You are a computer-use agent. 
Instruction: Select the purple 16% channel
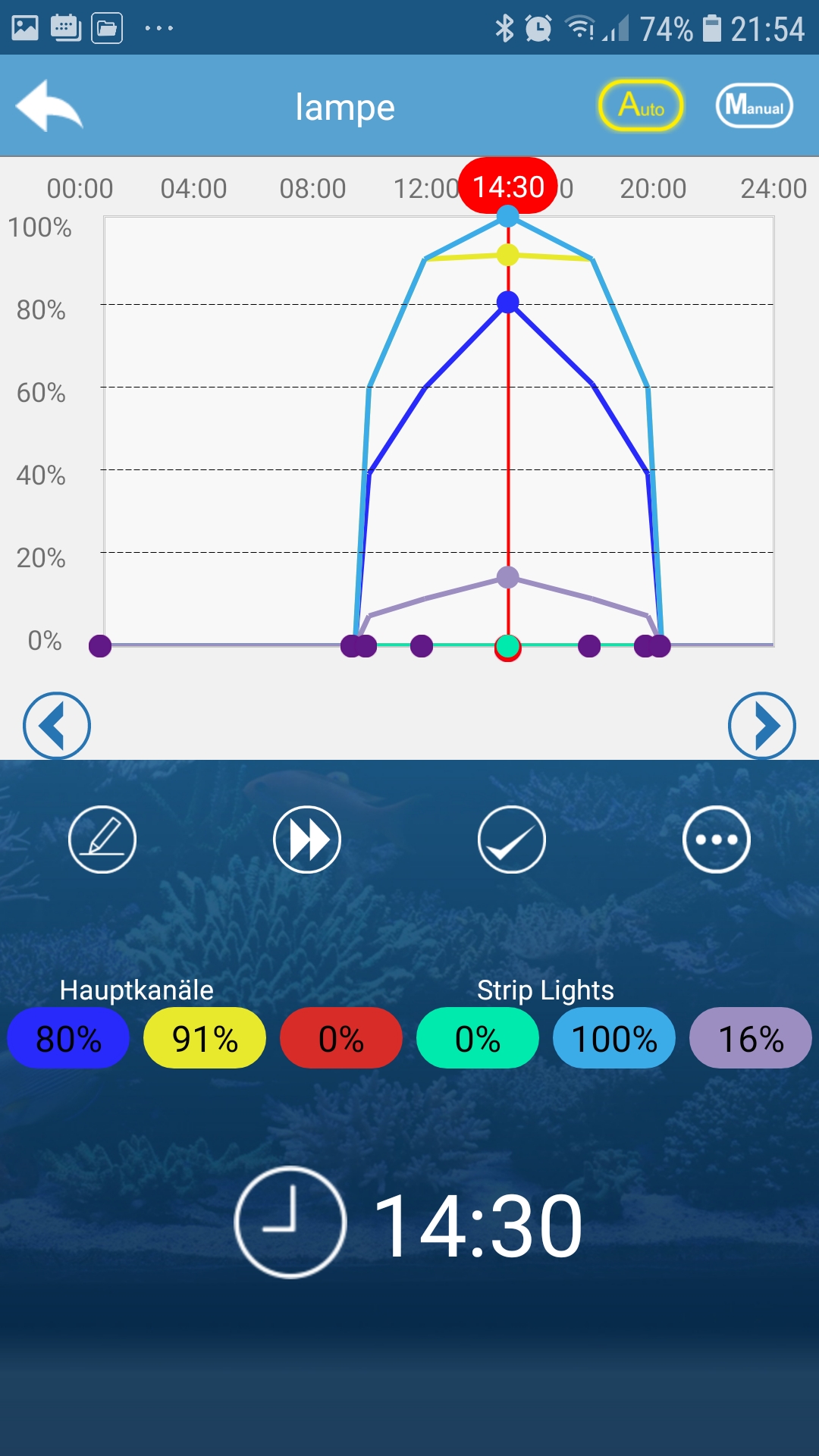(751, 1038)
